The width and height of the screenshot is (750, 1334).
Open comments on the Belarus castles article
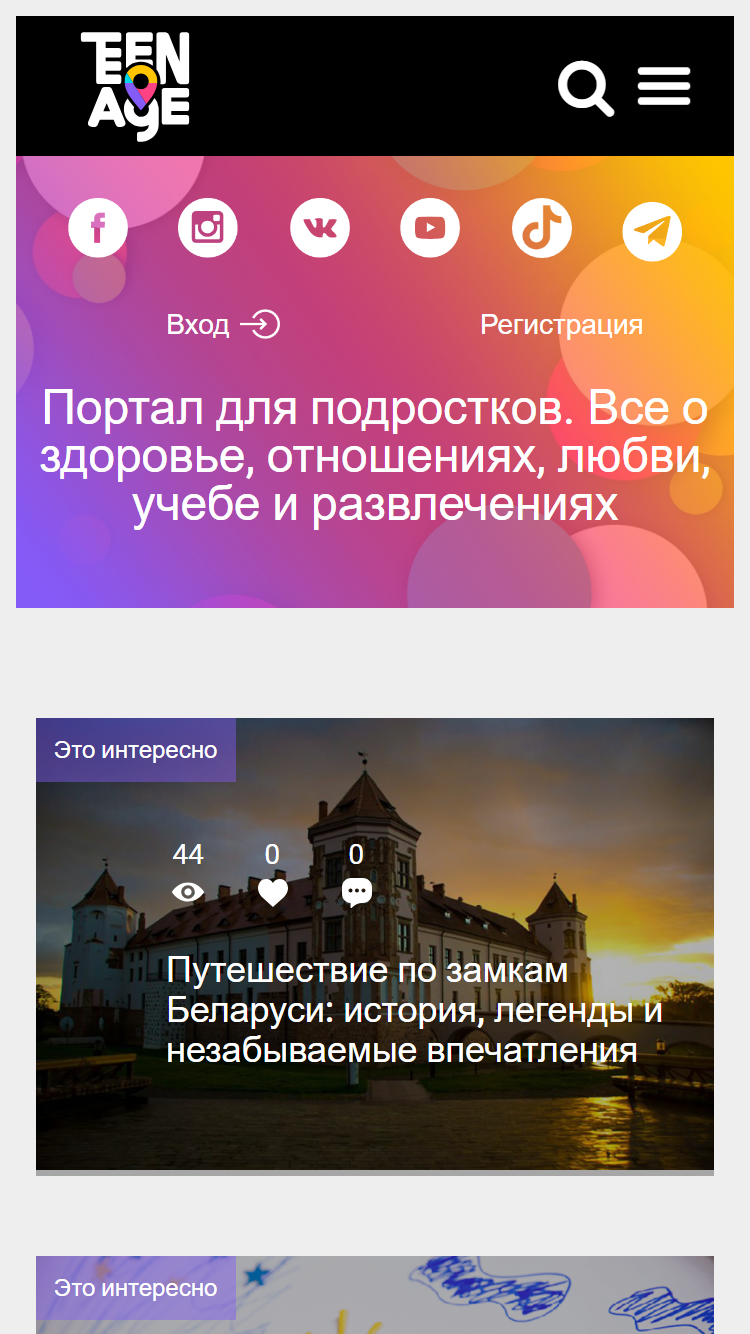pos(356,892)
